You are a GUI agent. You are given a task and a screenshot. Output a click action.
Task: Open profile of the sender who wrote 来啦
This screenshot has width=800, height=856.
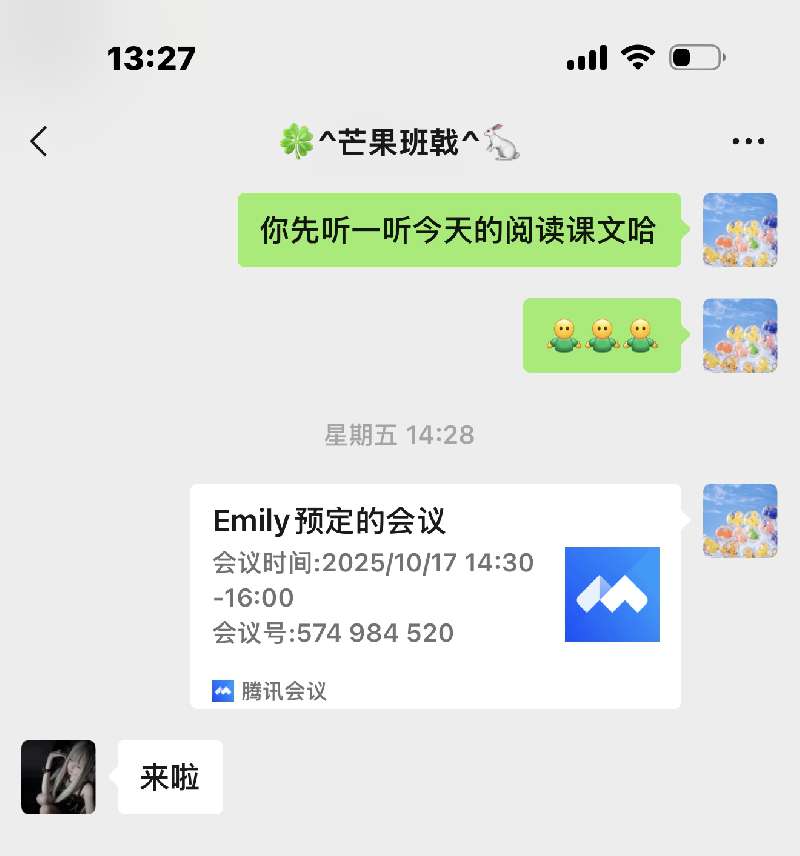click(58, 777)
